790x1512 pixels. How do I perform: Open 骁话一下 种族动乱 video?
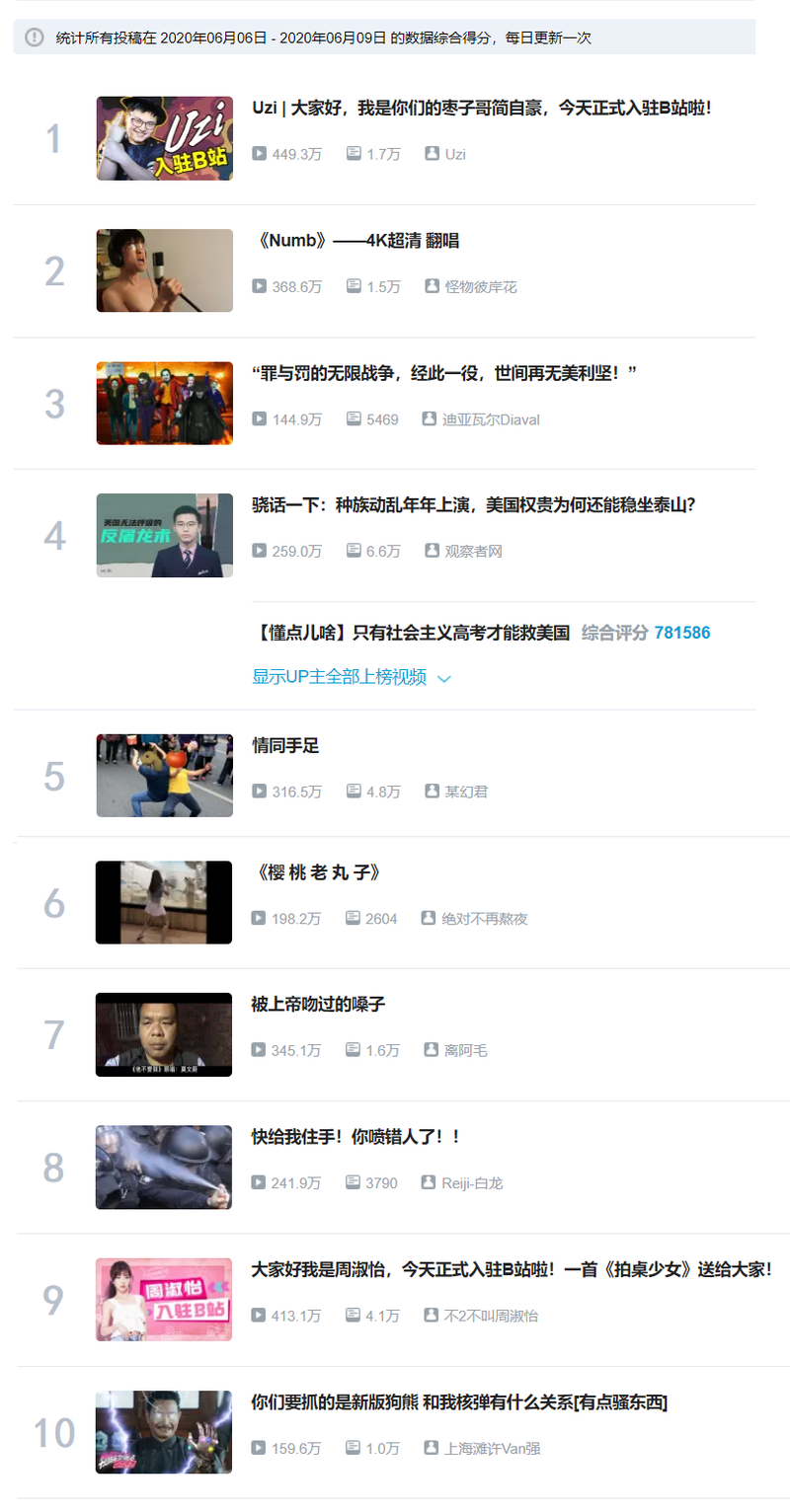click(474, 504)
